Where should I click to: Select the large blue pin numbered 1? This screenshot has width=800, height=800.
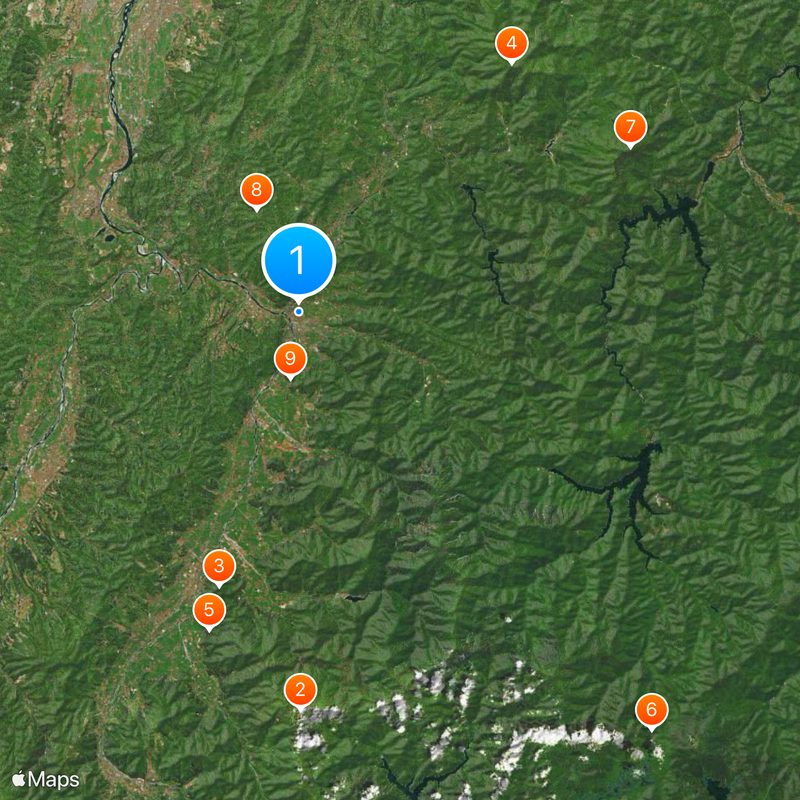(x=298, y=261)
